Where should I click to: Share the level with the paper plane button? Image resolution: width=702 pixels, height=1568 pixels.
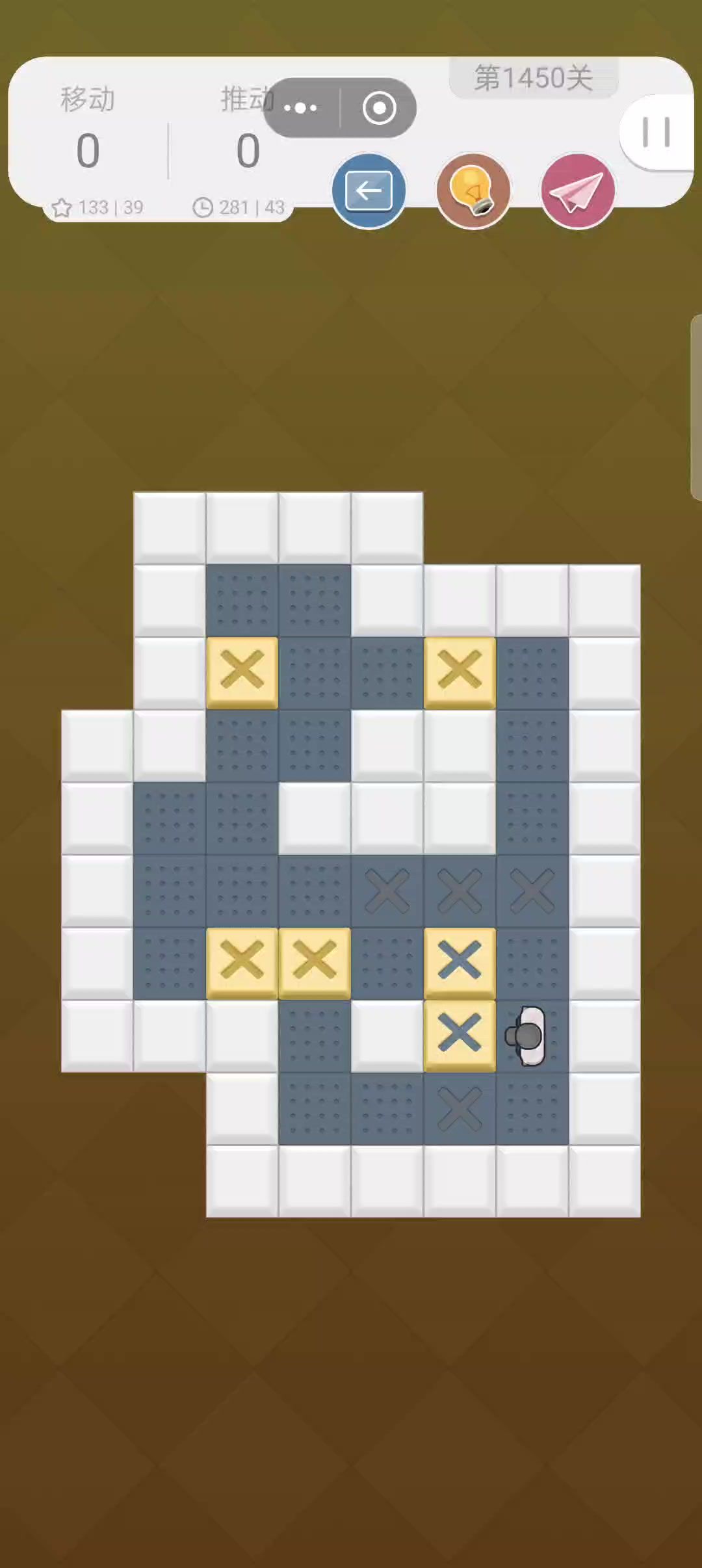click(x=577, y=191)
